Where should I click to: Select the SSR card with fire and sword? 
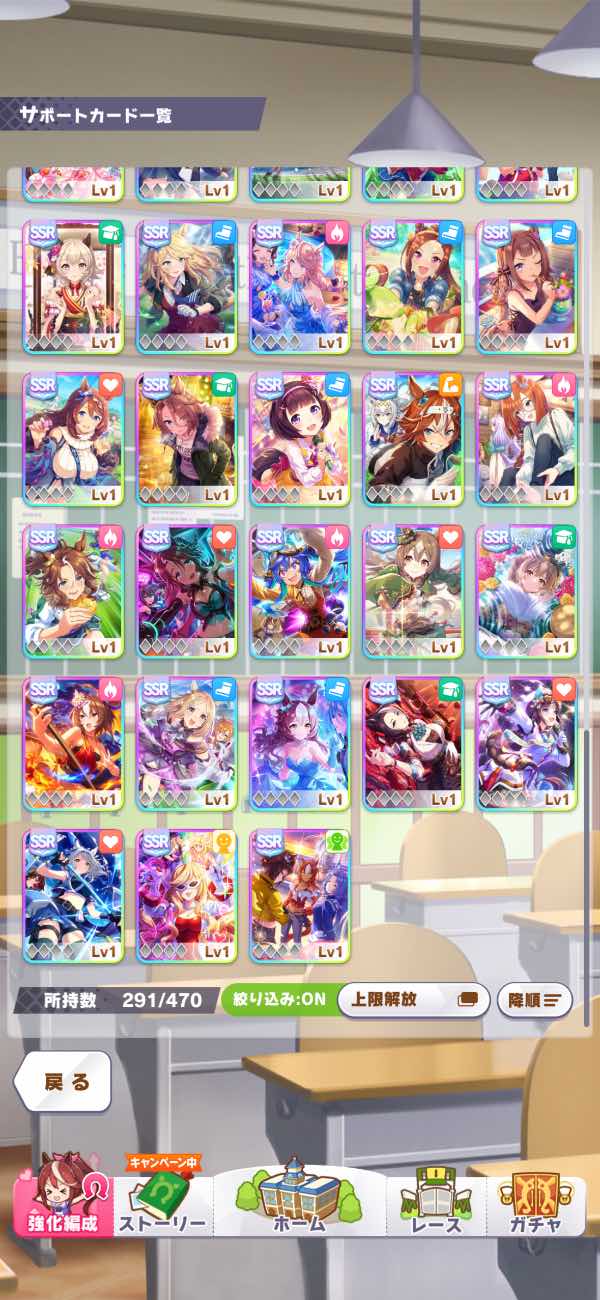coord(72,742)
